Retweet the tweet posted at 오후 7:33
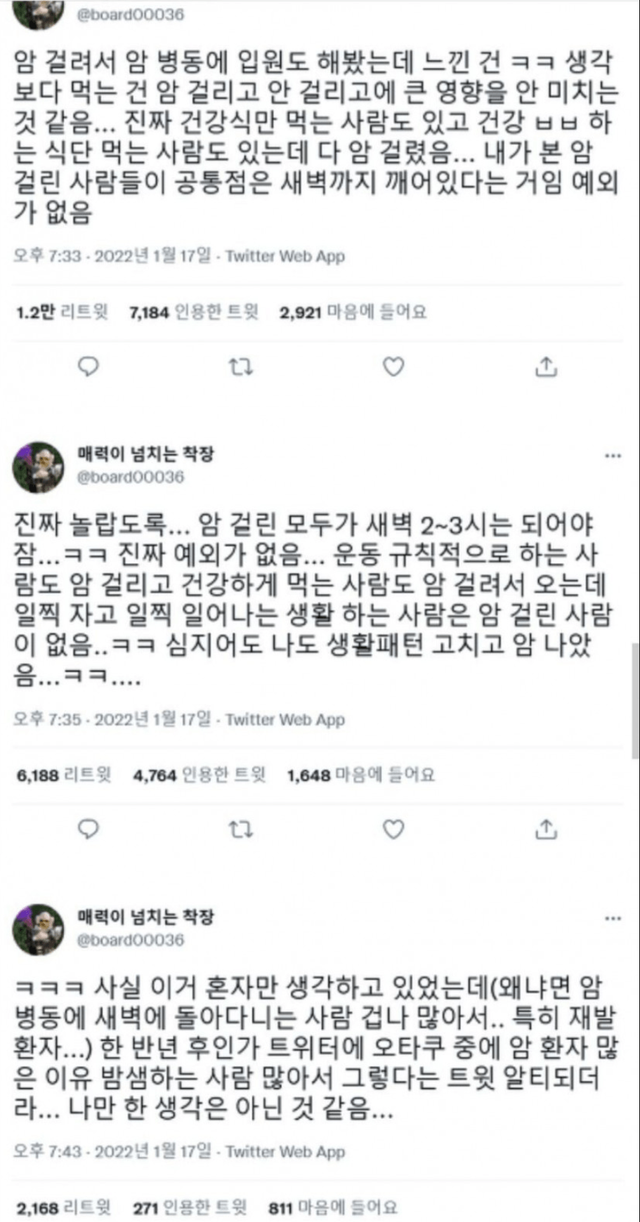Screen dimensions: 640x1222 tap(241, 367)
